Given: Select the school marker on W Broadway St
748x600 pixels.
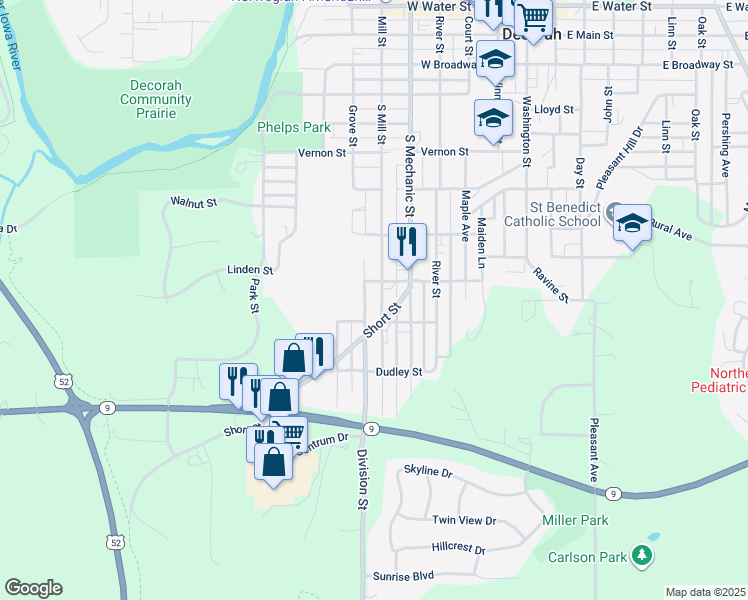Looking at the screenshot, I should point(494,61).
